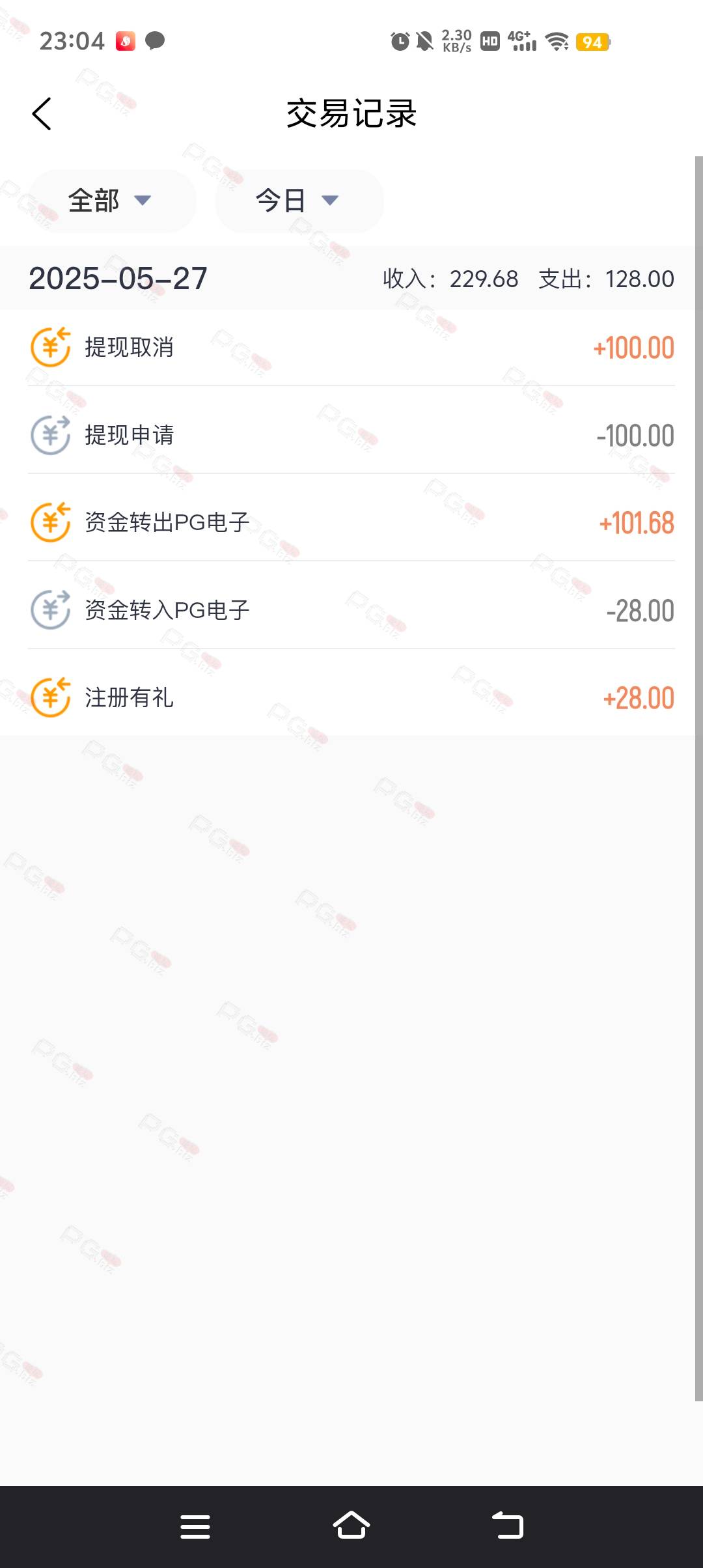Expand the 全部 transaction type dropdown
Image resolution: width=703 pixels, height=1568 pixels.
pyautogui.click(x=111, y=201)
